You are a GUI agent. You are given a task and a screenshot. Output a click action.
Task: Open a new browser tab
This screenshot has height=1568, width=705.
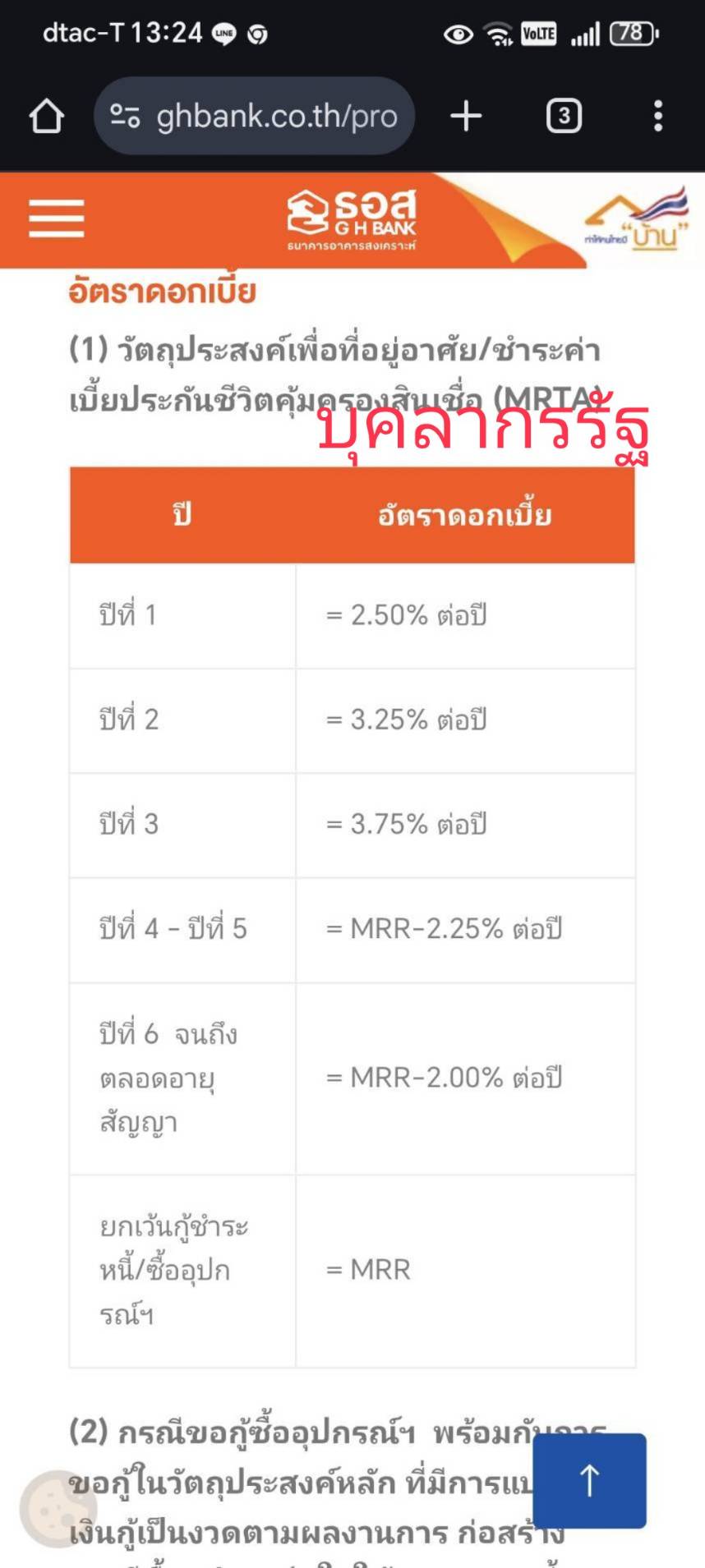point(466,116)
